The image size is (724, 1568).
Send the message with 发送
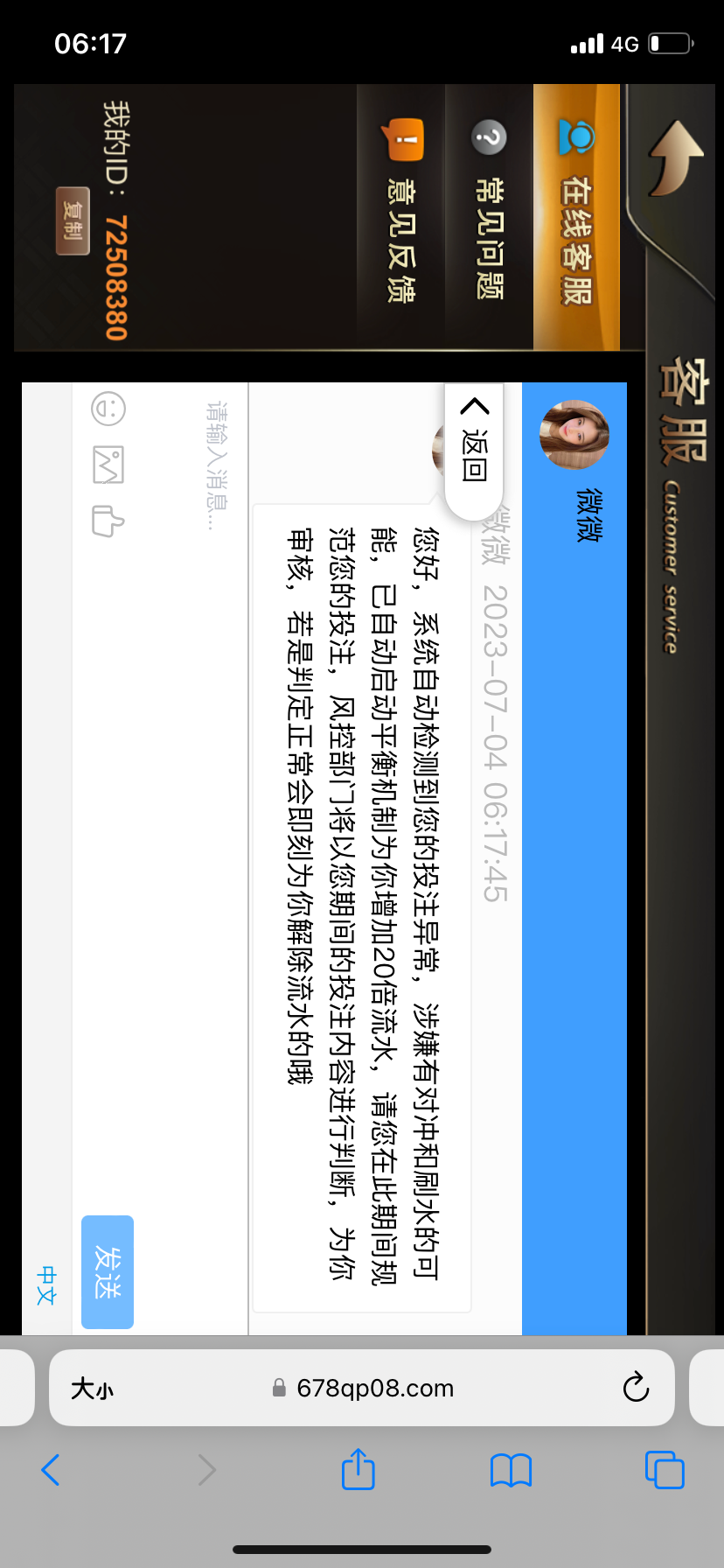[x=108, y=1271]
